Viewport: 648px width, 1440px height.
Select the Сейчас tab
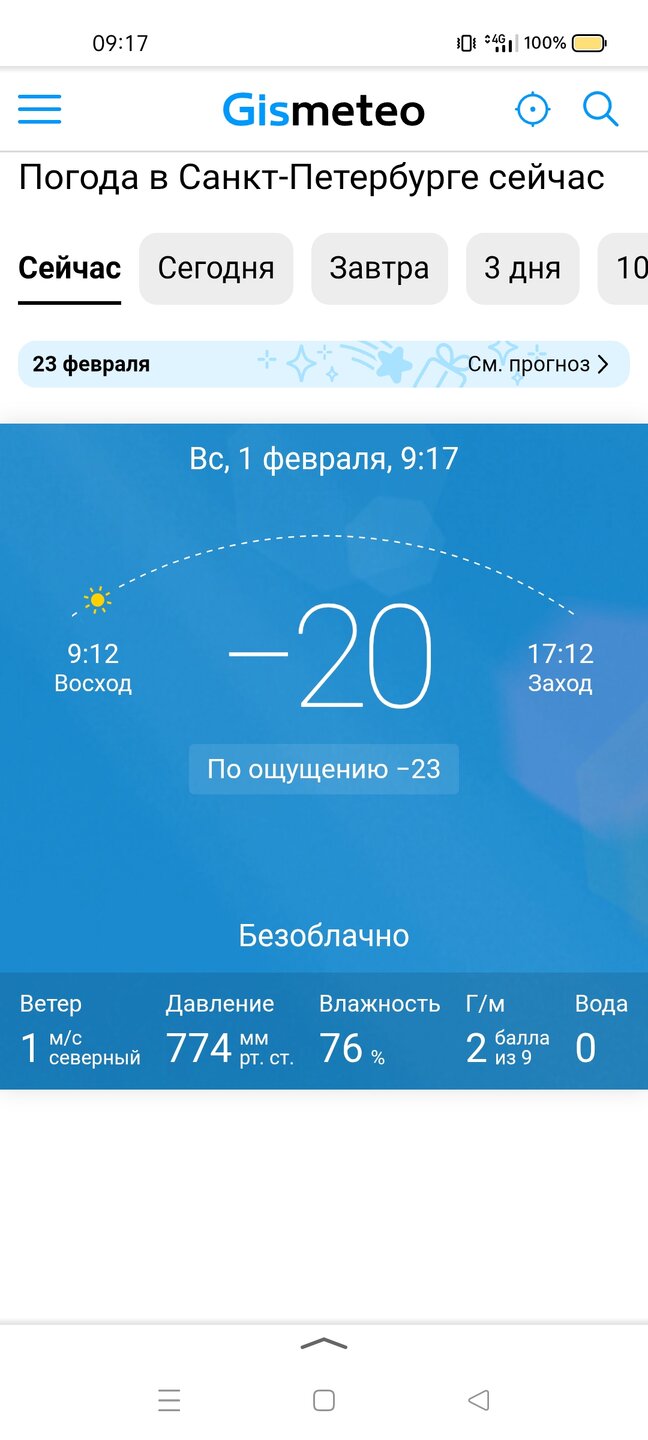pyautogui.click(x=70, y=268)
